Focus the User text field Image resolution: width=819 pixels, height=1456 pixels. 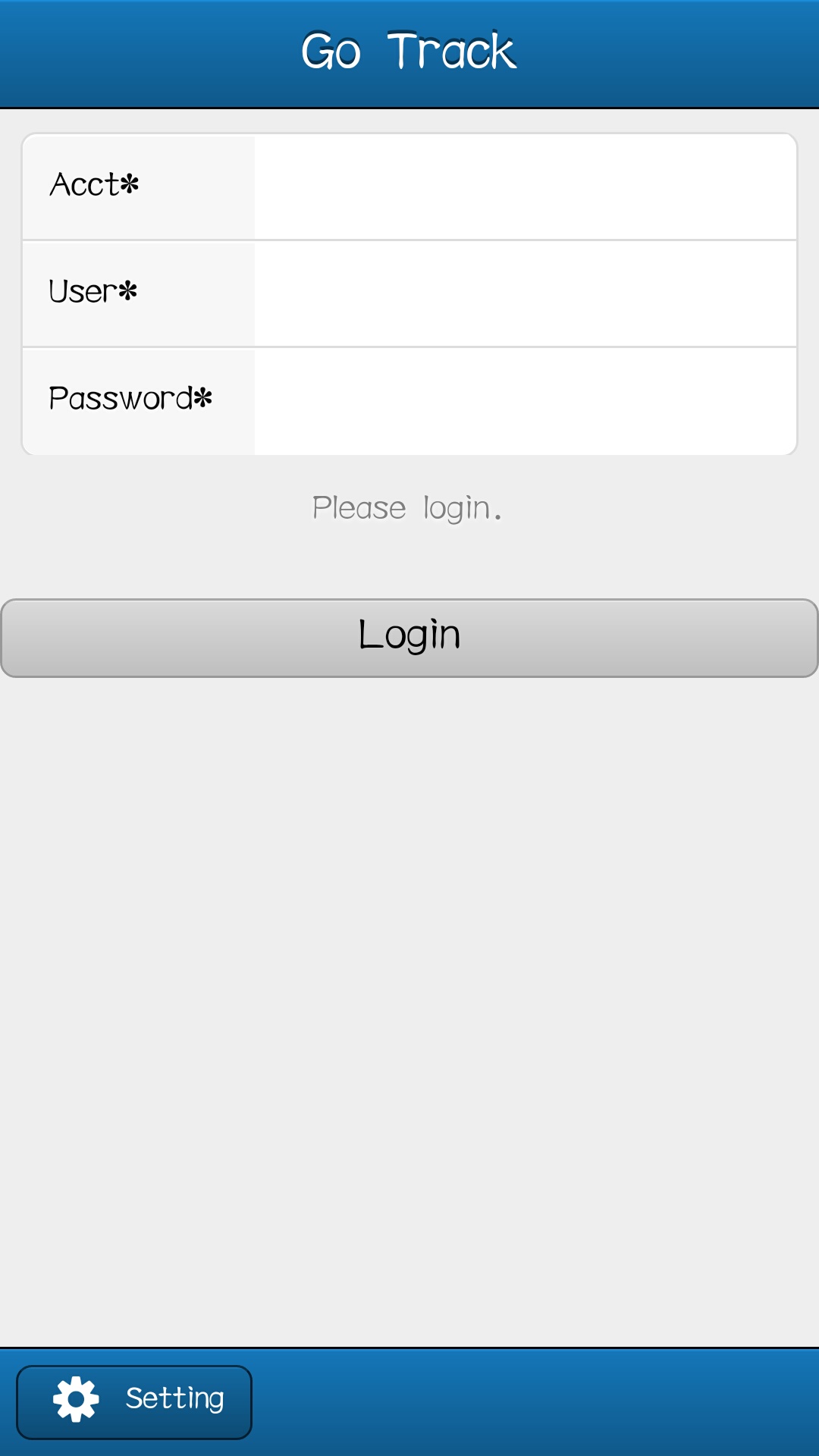click(x=525, y=293)
